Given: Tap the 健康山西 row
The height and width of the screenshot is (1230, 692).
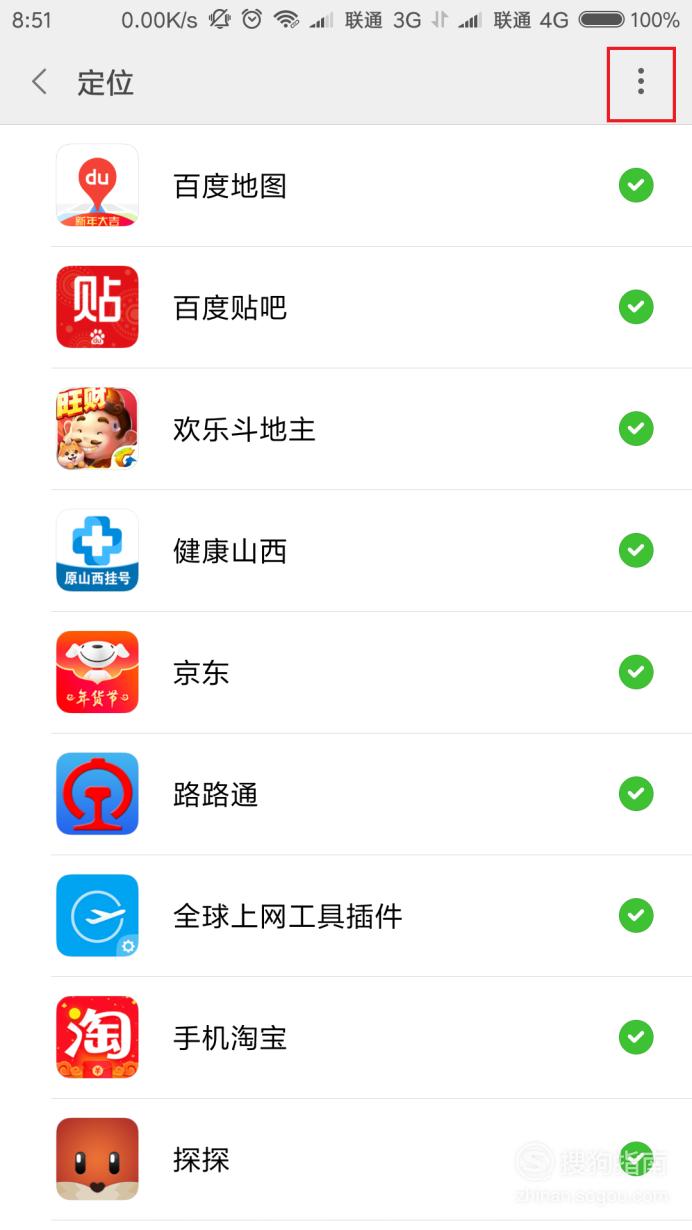Looking at the screenshot, I should tap(346, 551).
